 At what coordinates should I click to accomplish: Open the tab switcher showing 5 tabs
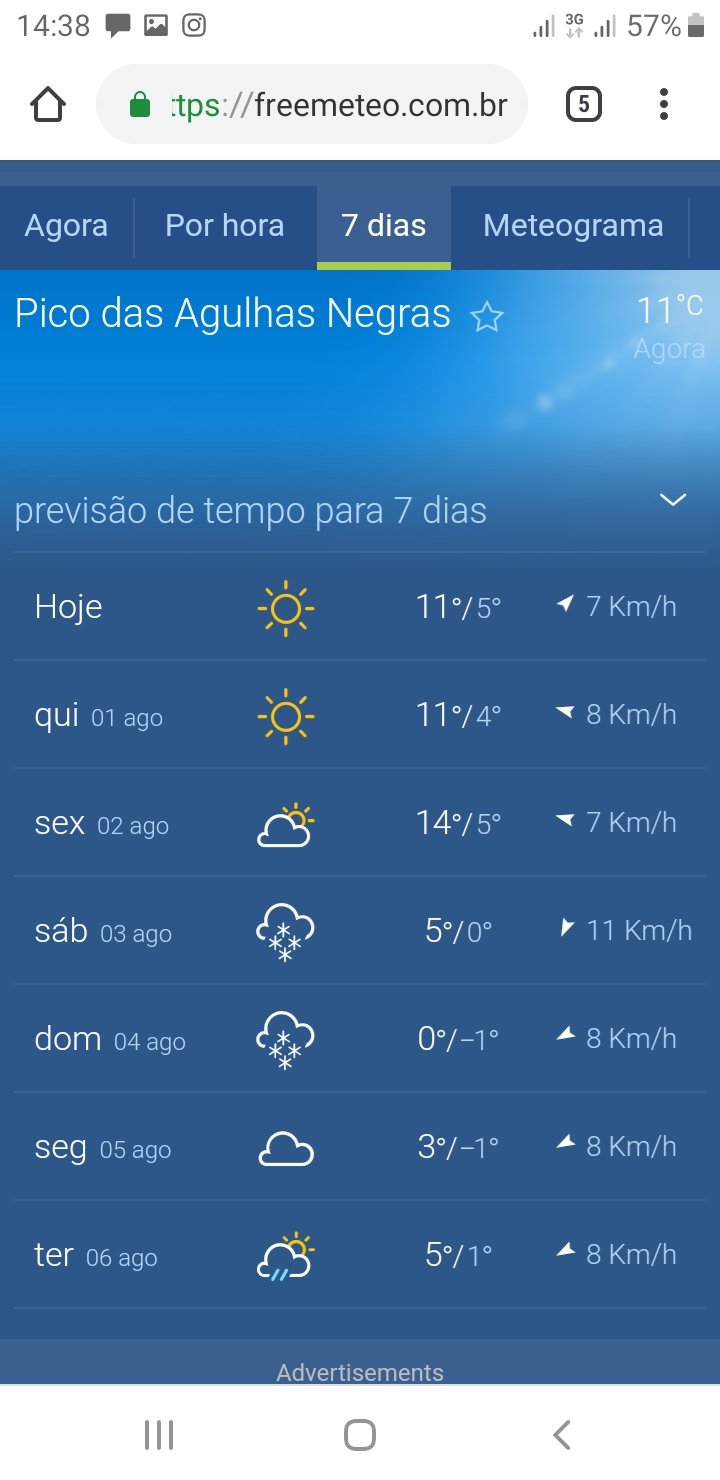(584, 104)
